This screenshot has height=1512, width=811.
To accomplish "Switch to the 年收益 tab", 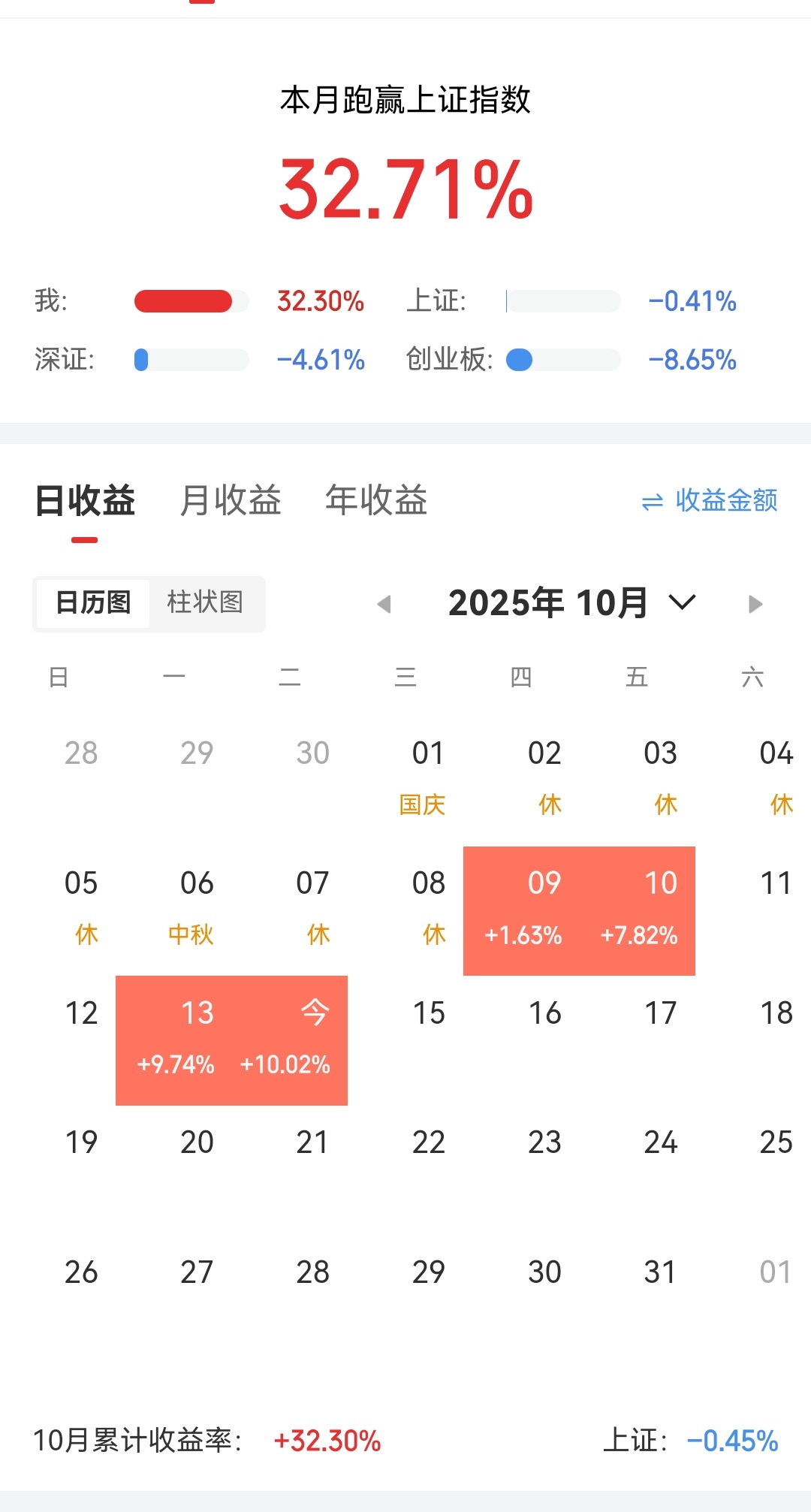I will (376, 500).
